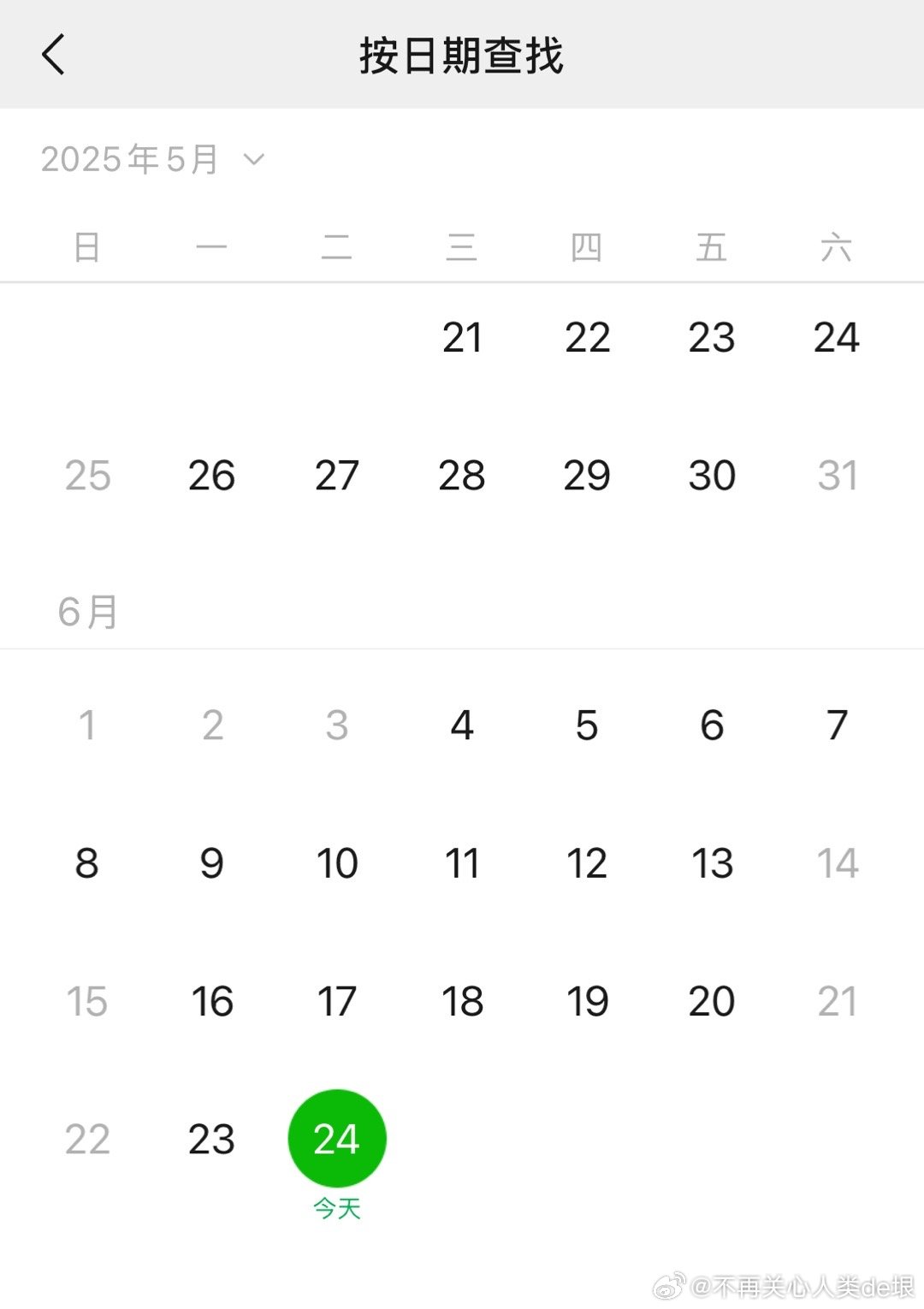Choose June 8 in the calendar
This screenshot has height=1309, width=924.
[86, 863]
